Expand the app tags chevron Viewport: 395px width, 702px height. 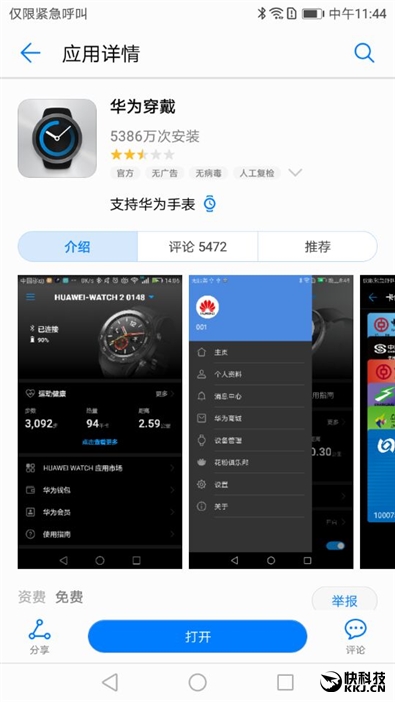(295, 172)
